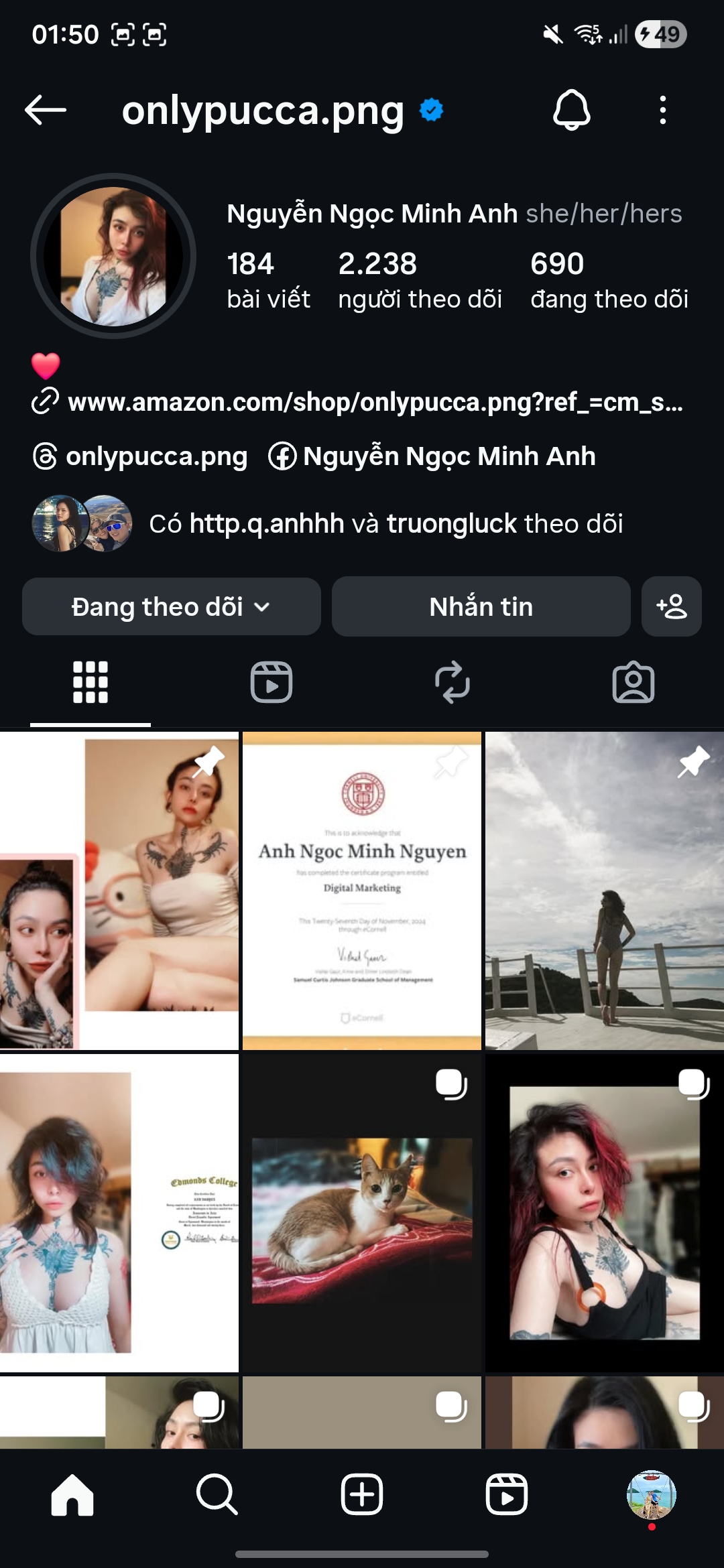724x1568 pixels.
Task: Open the cat photo post
Action: [x=362, y=1213]
